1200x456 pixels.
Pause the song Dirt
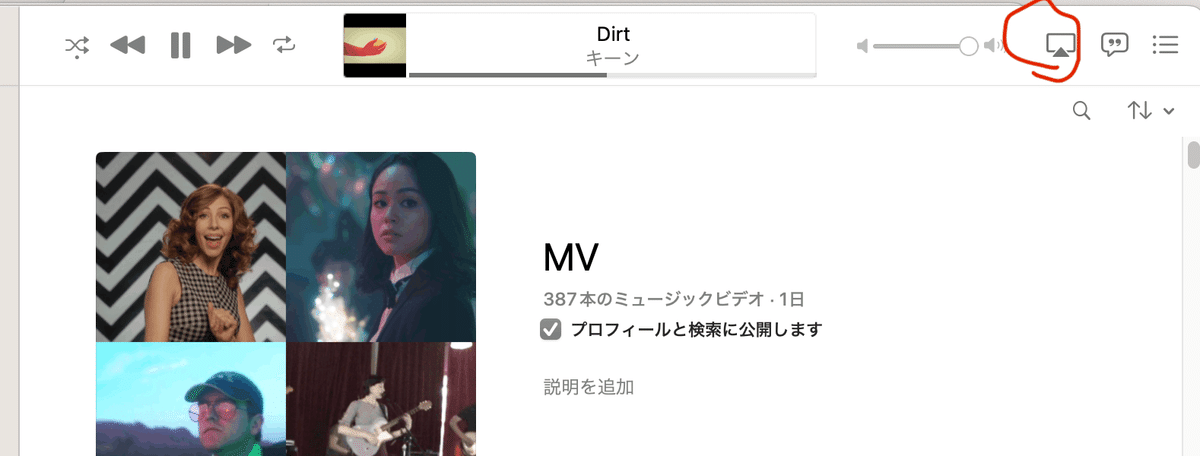pyautogui.click(x=180, y=45)
